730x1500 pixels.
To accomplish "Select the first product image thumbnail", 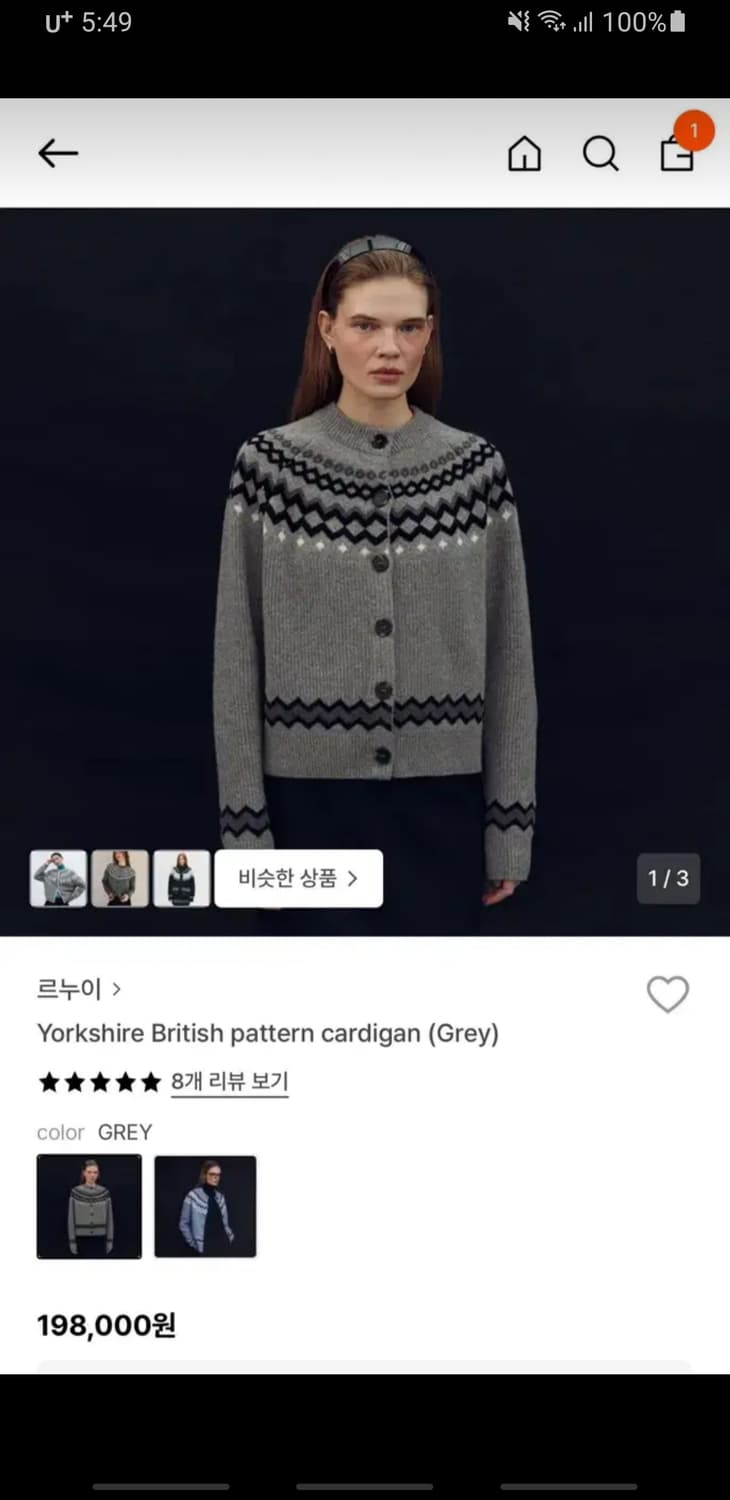I will 57,878.
